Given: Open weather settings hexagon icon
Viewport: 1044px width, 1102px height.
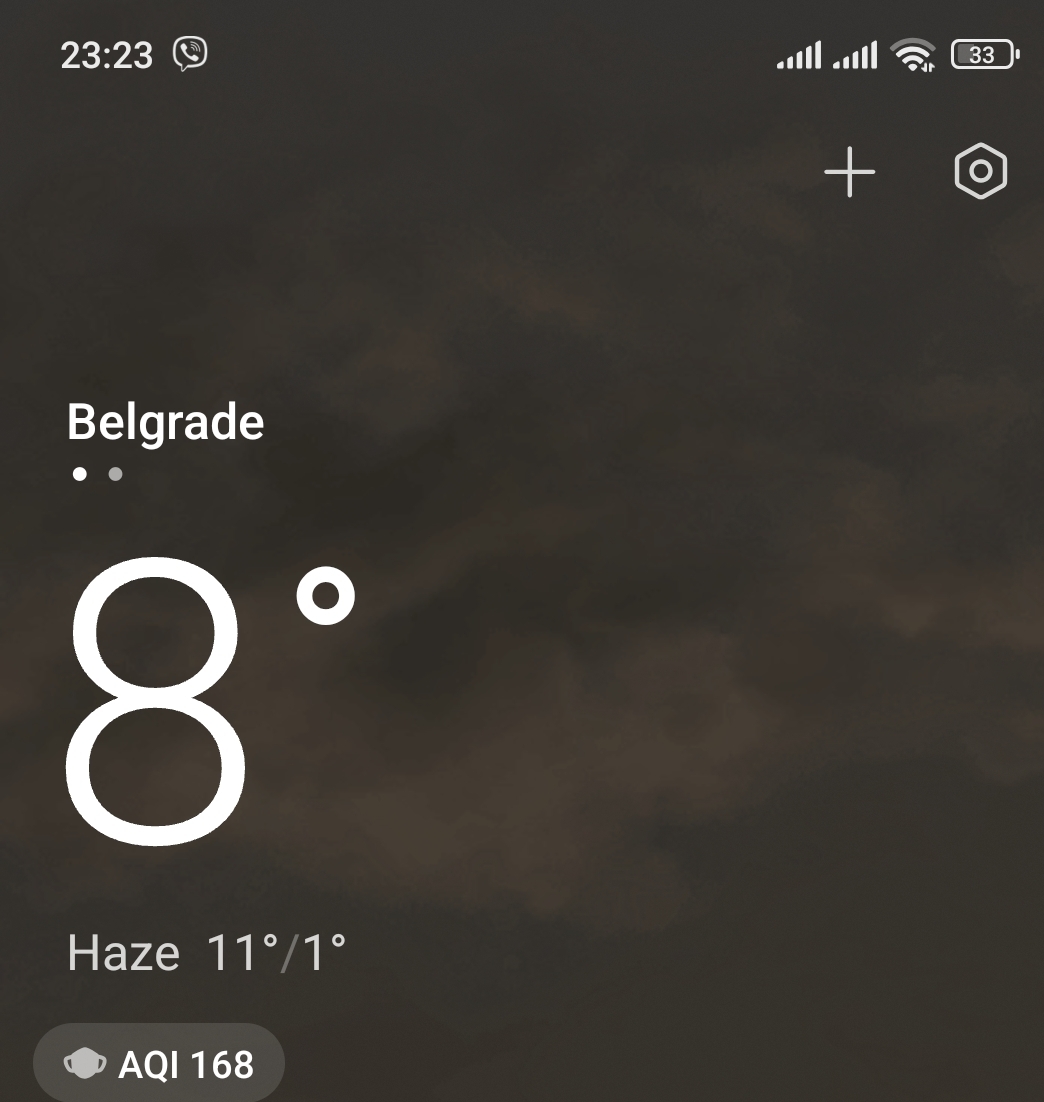Looking at the screenshot, I should tap(980, 172).
